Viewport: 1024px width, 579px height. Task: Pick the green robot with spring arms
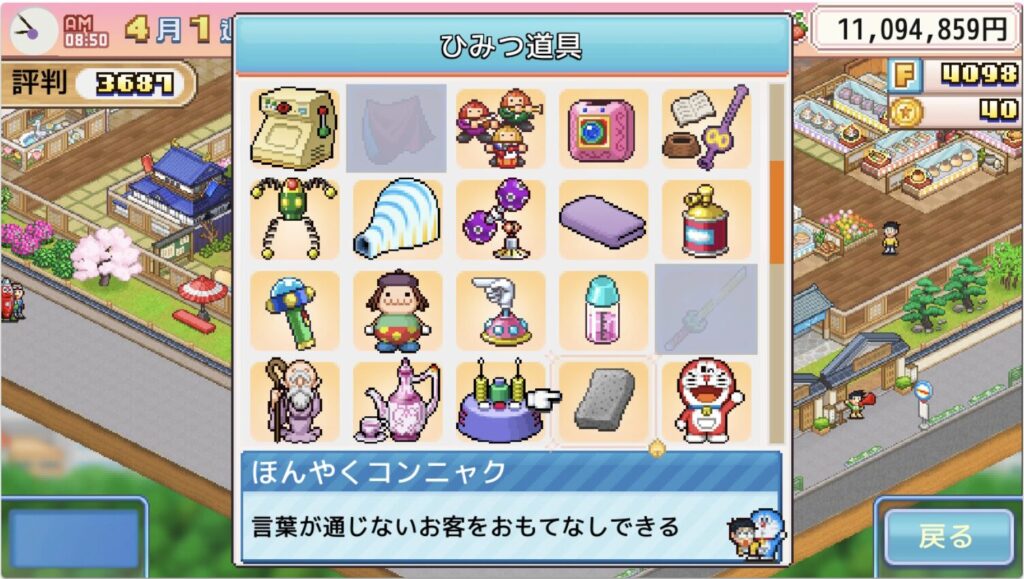294,219
